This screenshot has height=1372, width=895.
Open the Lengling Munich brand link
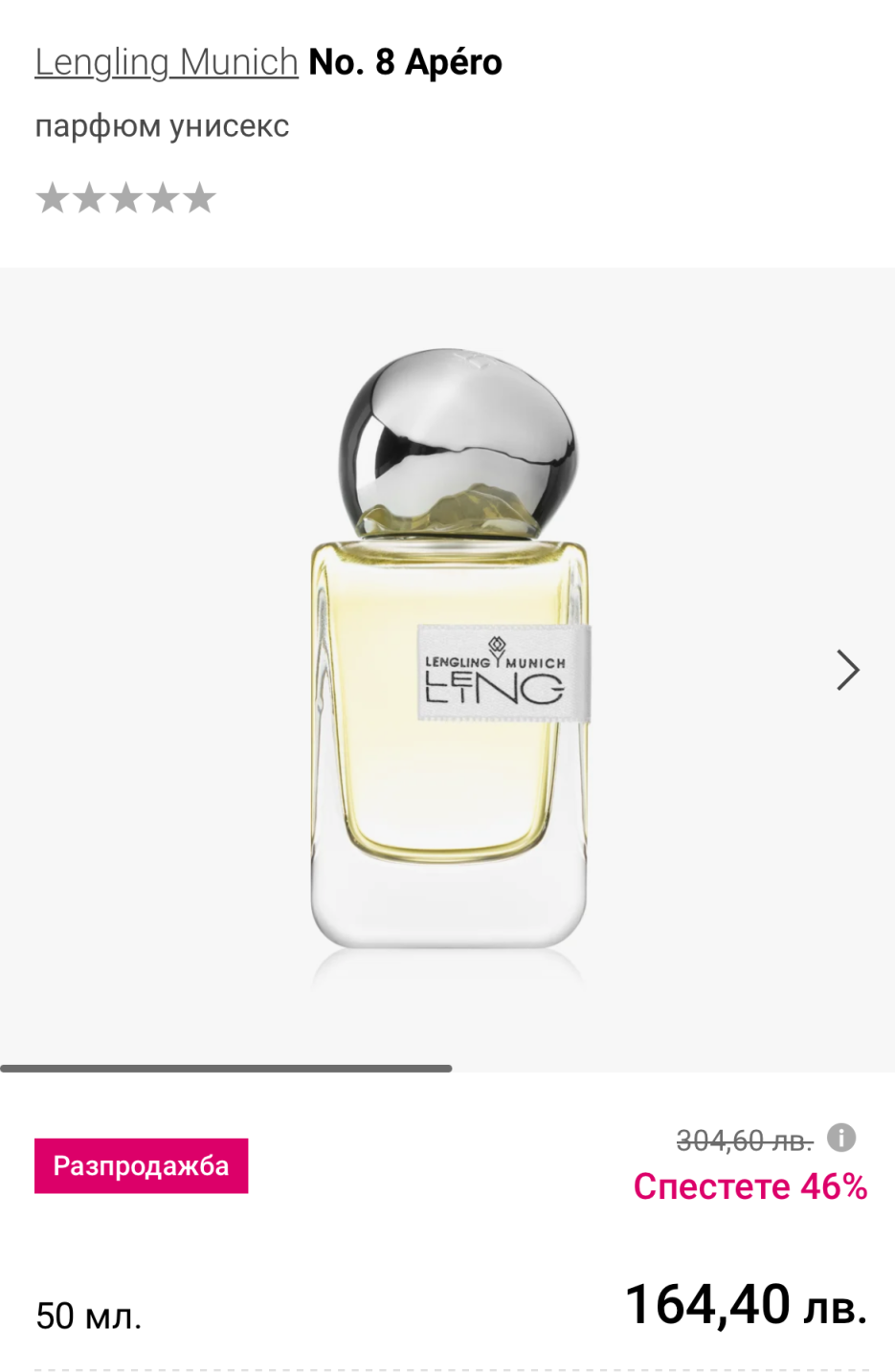coord(167,62)
